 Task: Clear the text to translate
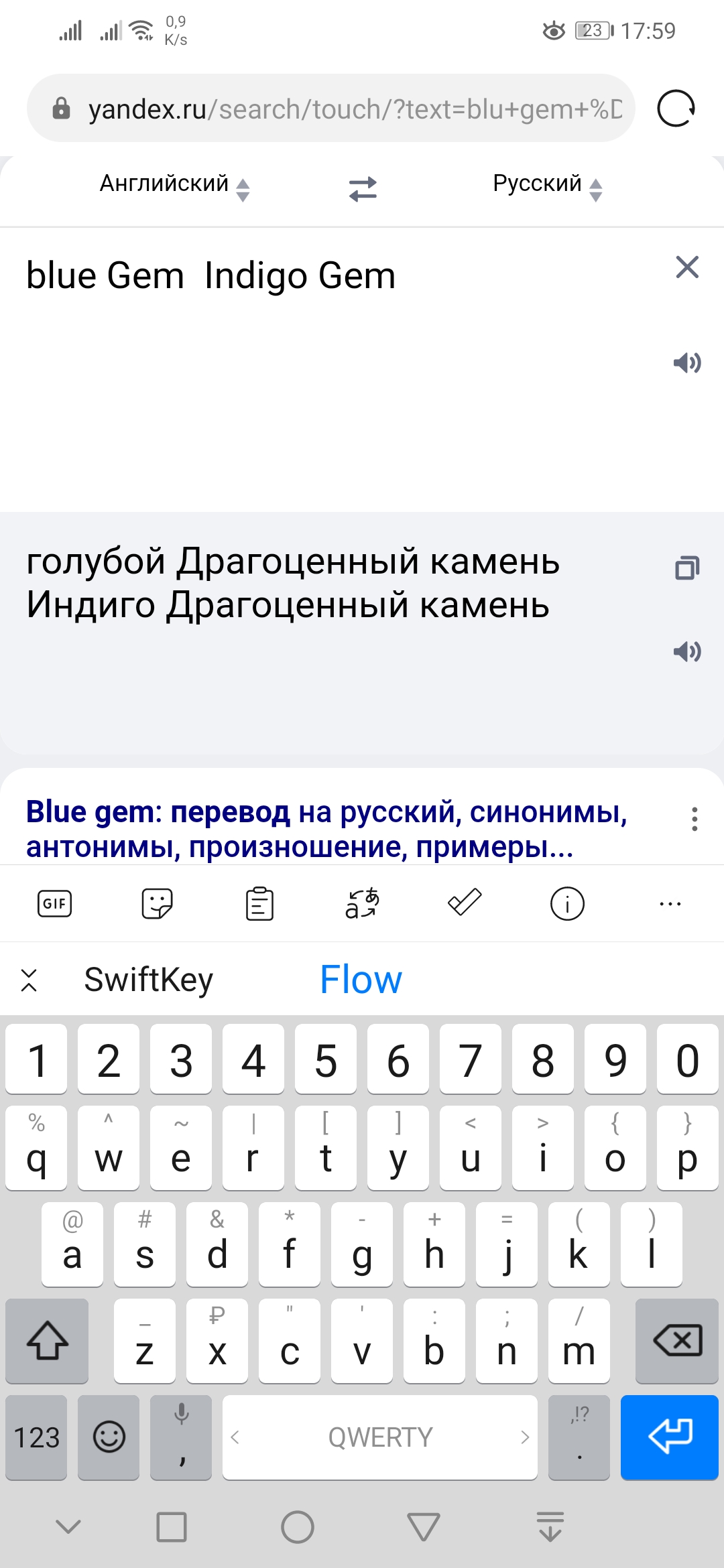coord(687,267)
